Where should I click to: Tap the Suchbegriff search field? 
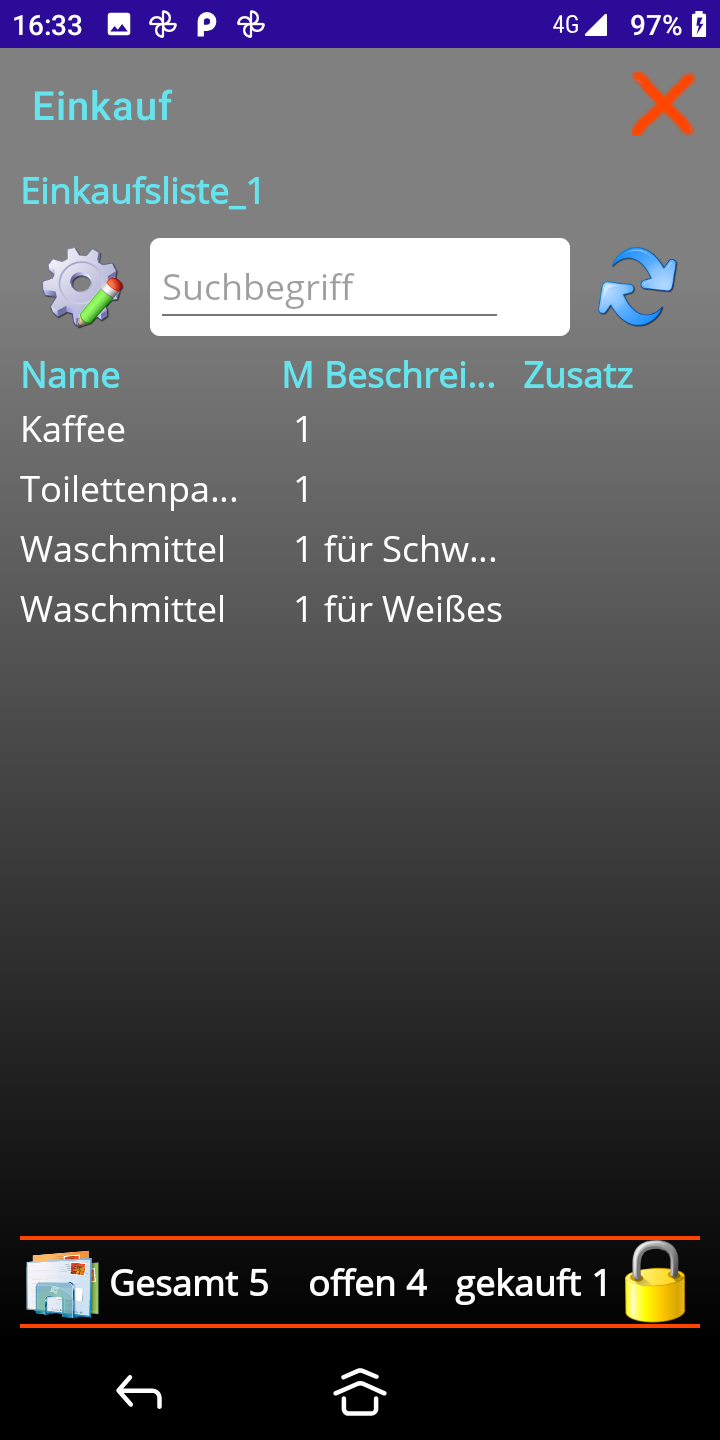pos(330,288)
